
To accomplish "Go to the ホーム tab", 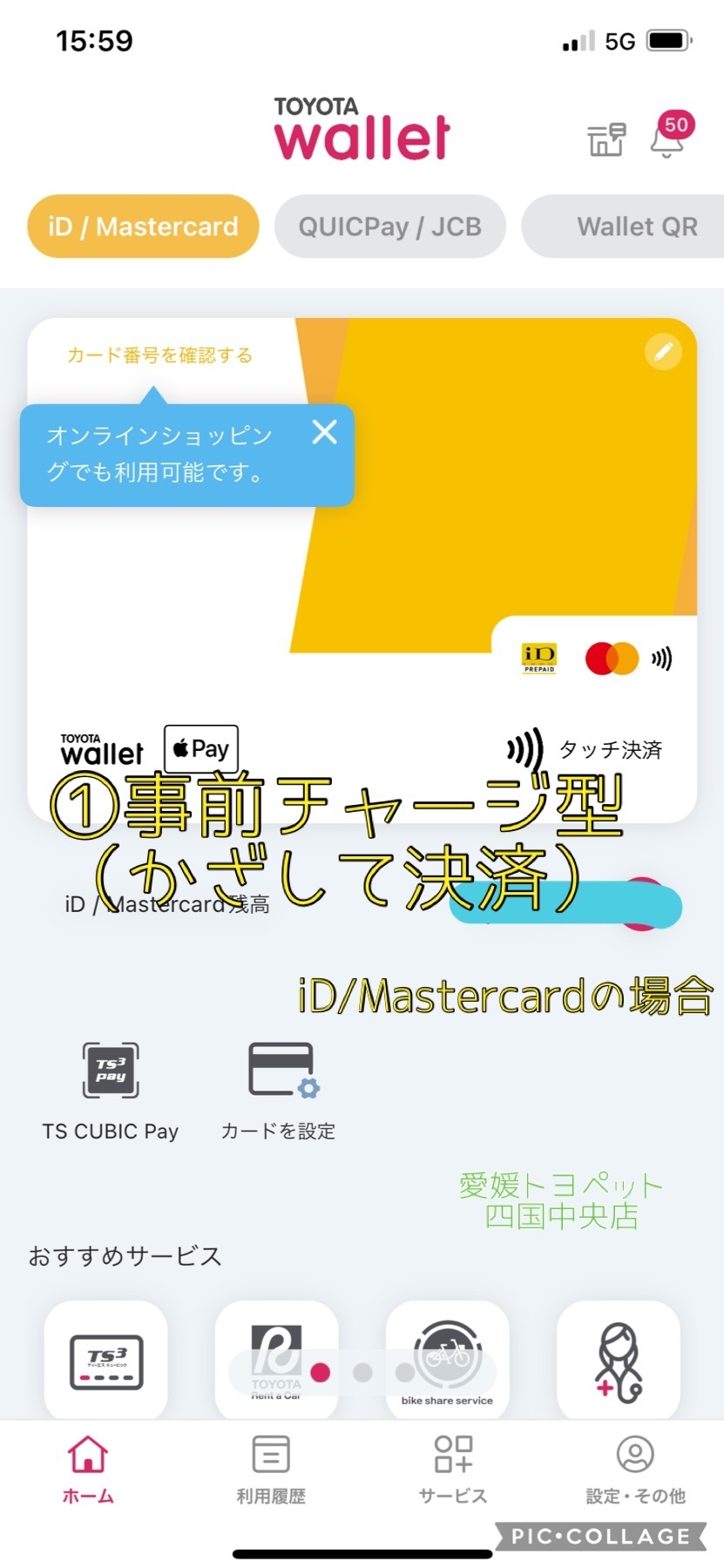I will (88, 1469).
